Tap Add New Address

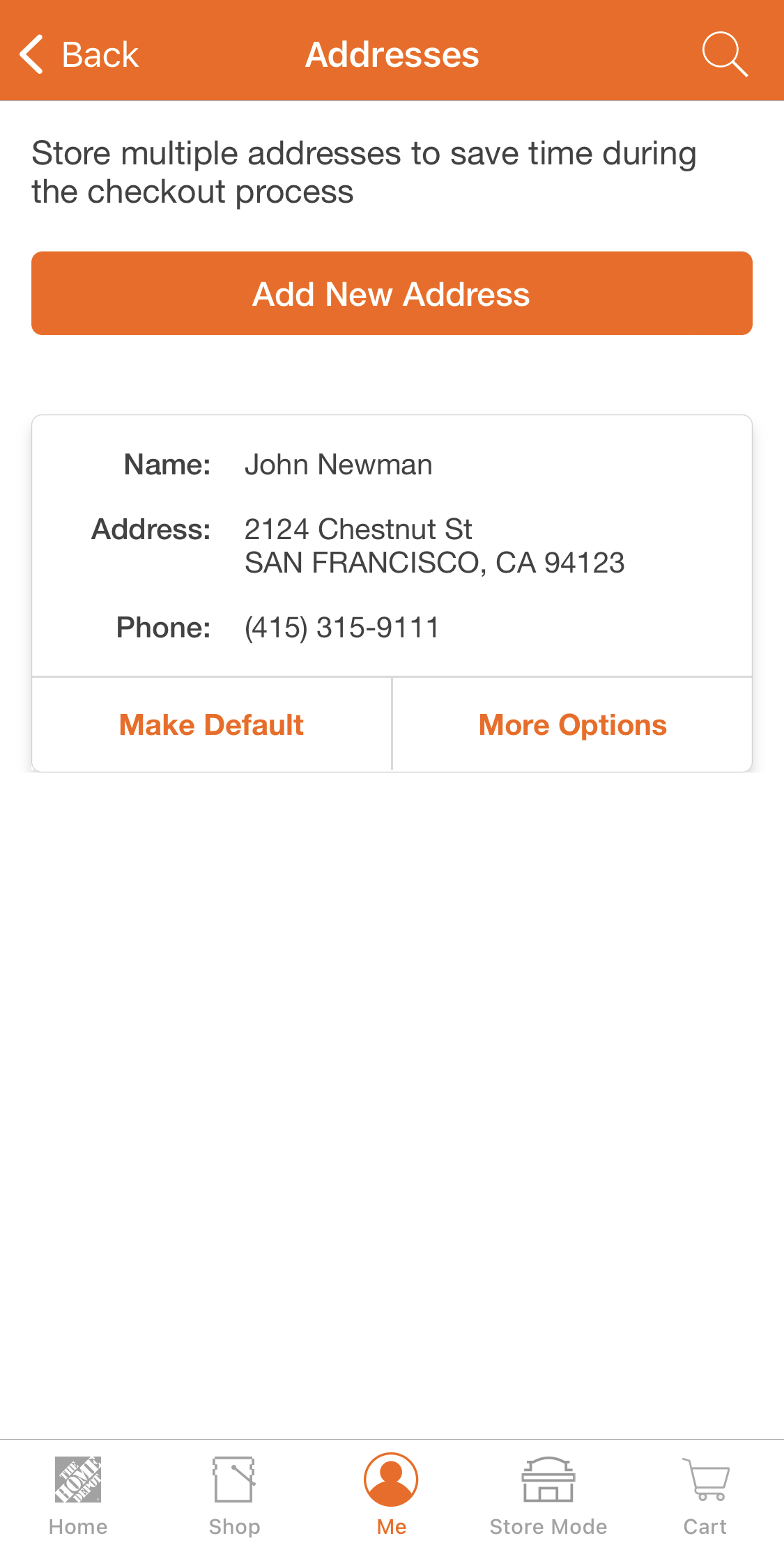point(392,293)
